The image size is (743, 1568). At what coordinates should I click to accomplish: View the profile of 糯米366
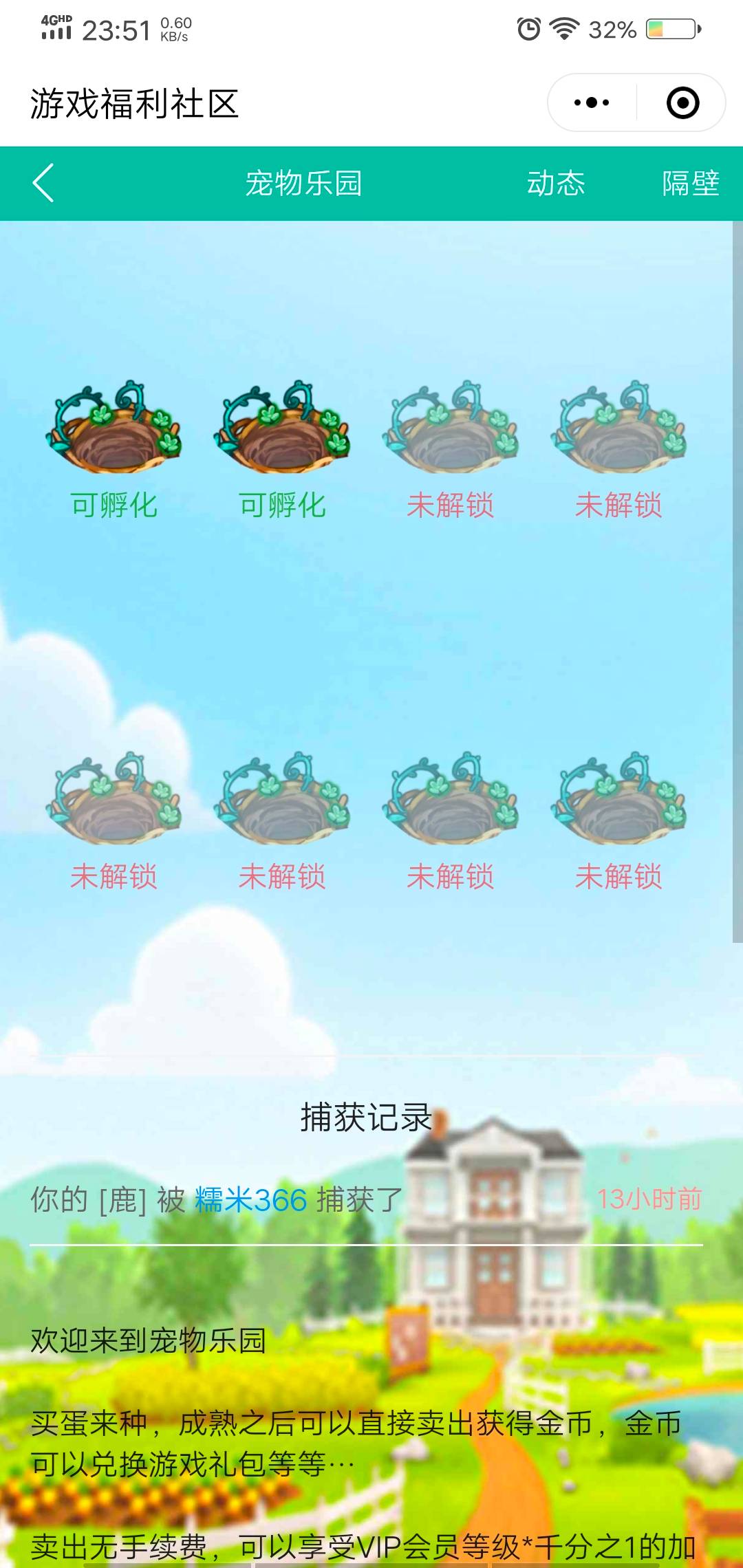click(x=250, y=1200)
